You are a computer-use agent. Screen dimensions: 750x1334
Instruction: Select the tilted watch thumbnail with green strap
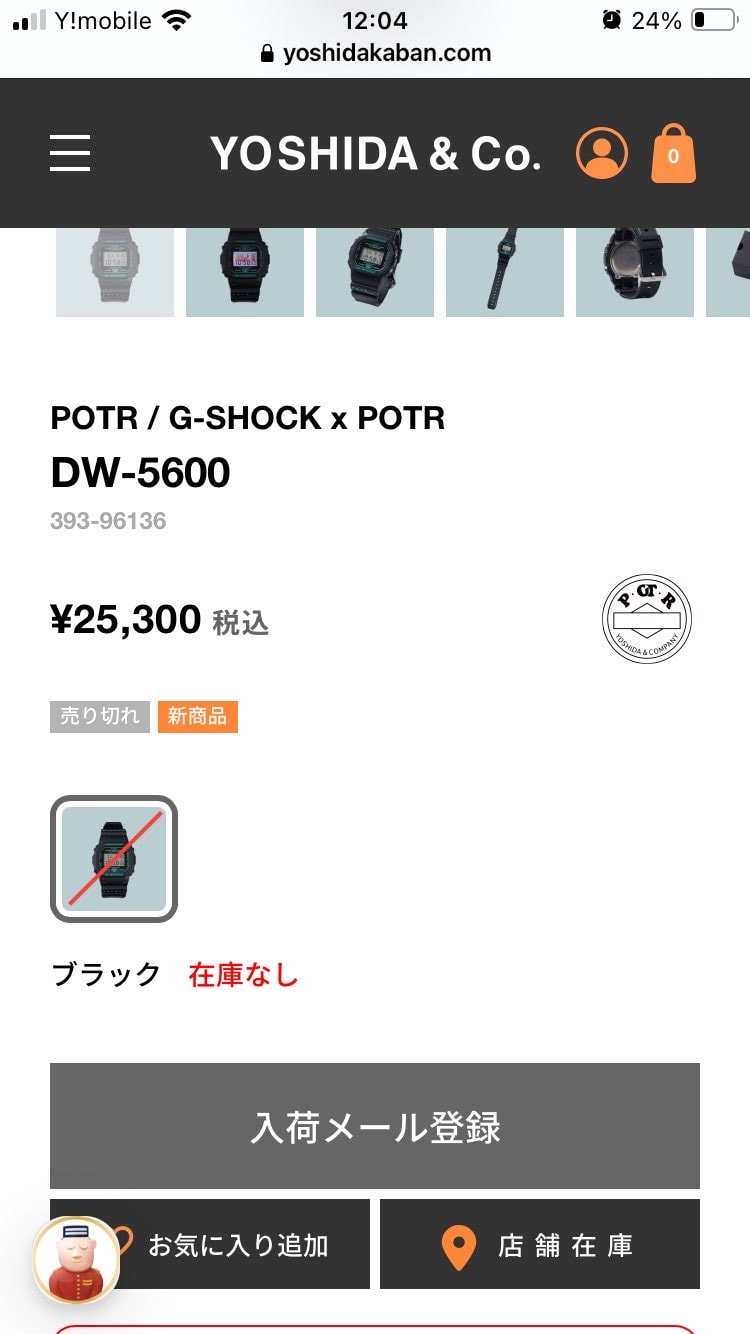[x=375, y=272]
